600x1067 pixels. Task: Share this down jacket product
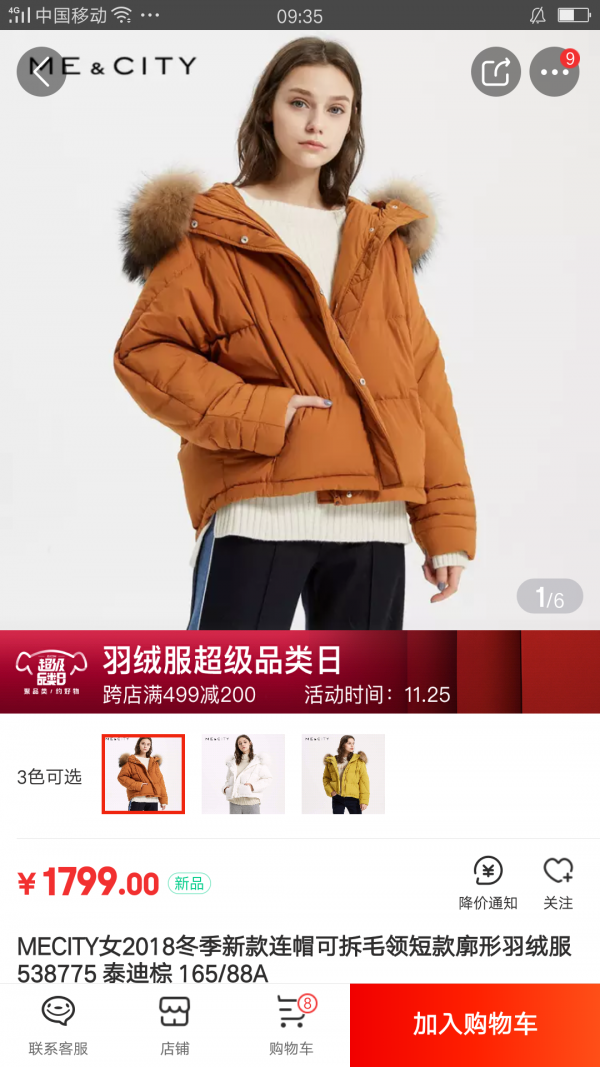(x=496, y=72)
